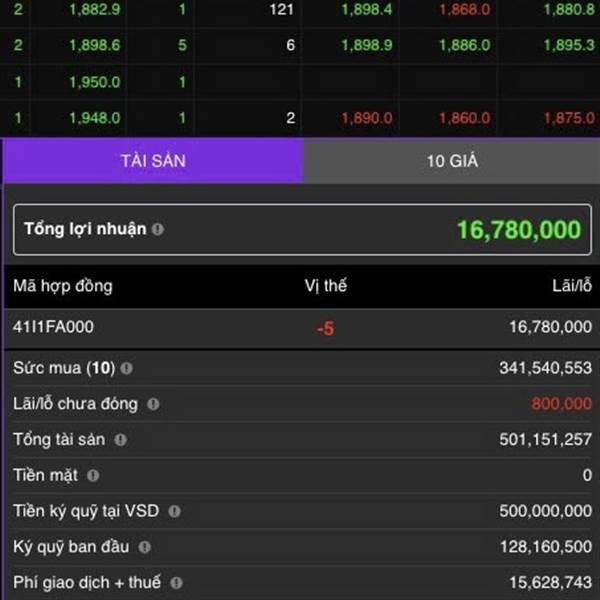The image size is (600, 600).
Task: Tap the info icon next to Lãi/lỗ chưa đóng
Action: [153, 404]
